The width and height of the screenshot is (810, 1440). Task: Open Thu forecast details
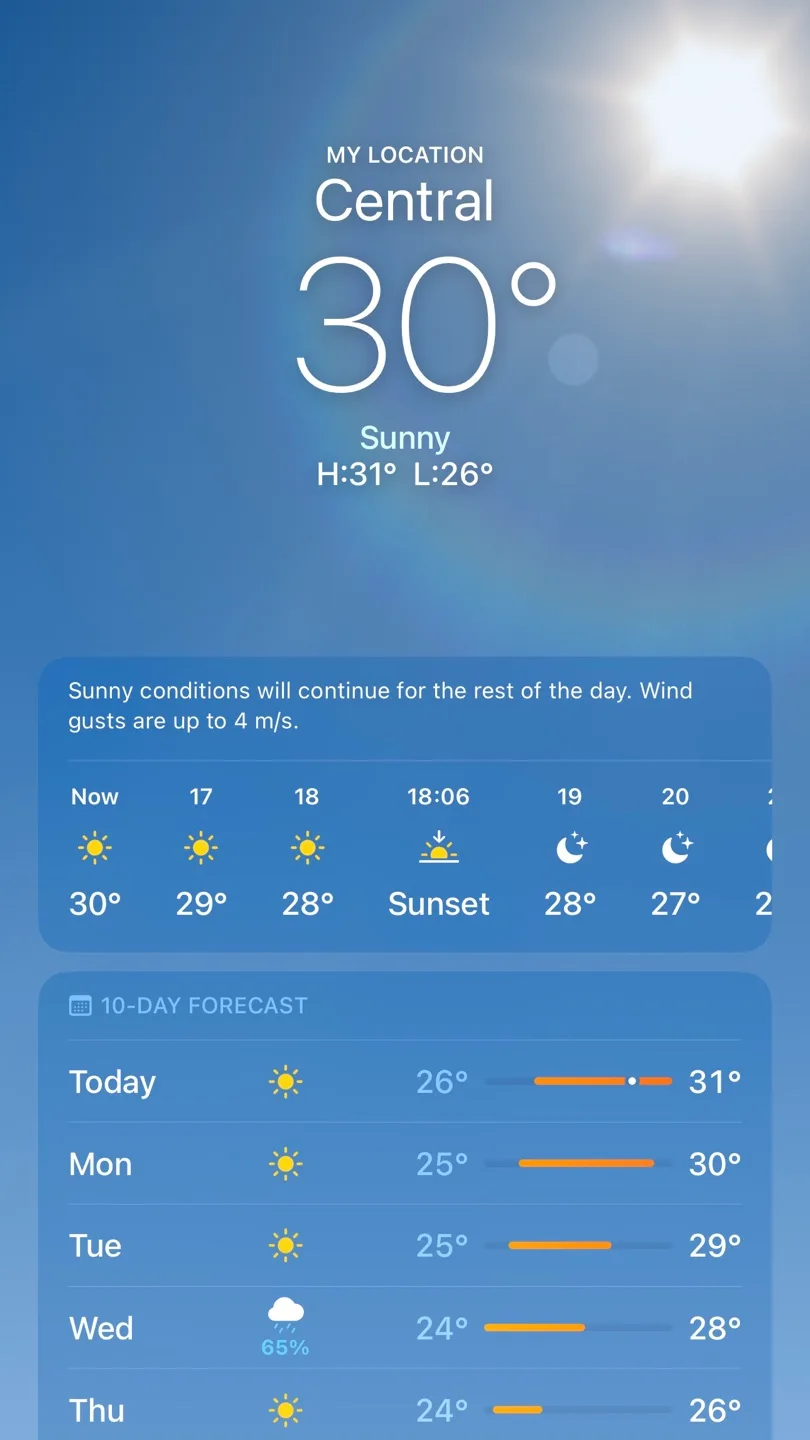click(404, 1410)
